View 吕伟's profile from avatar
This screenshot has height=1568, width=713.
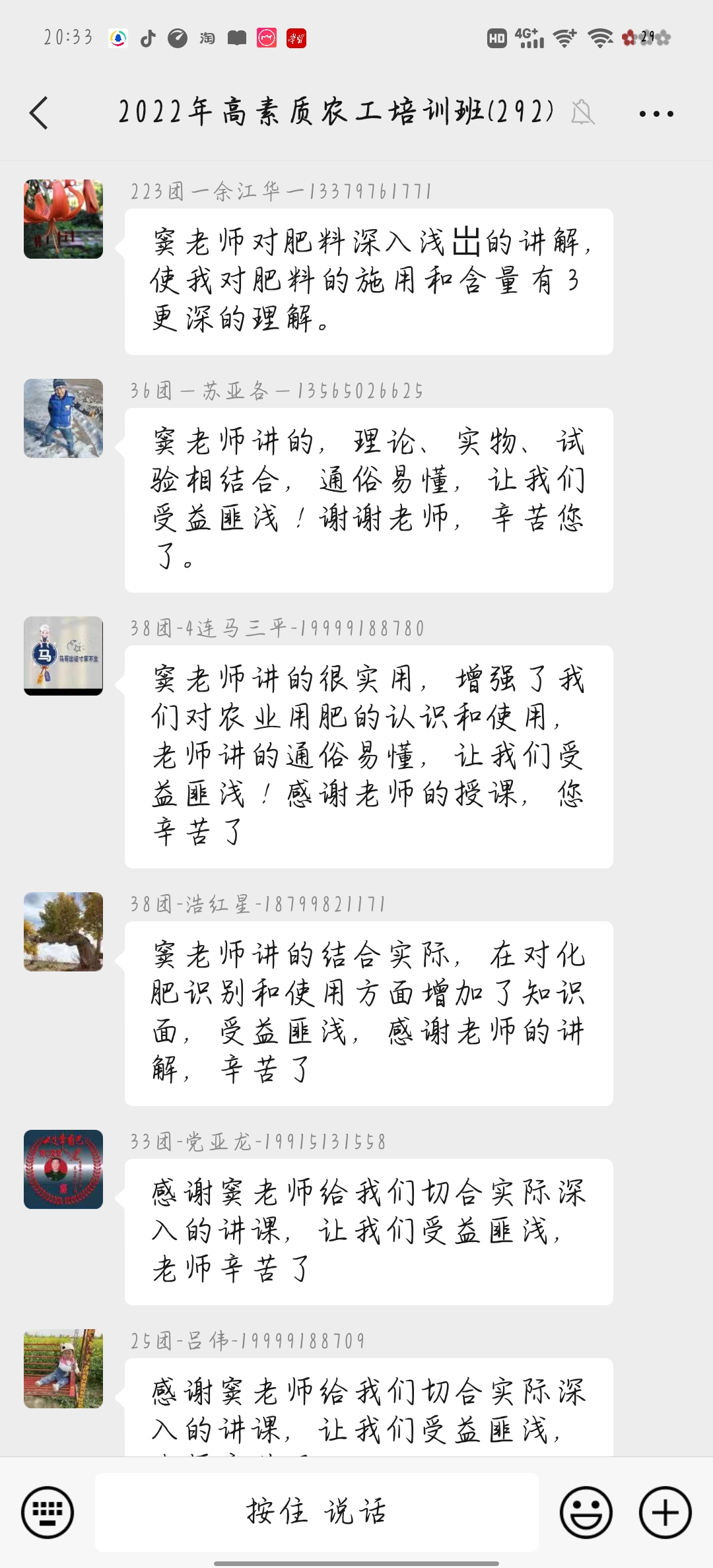pos(63,1369)
